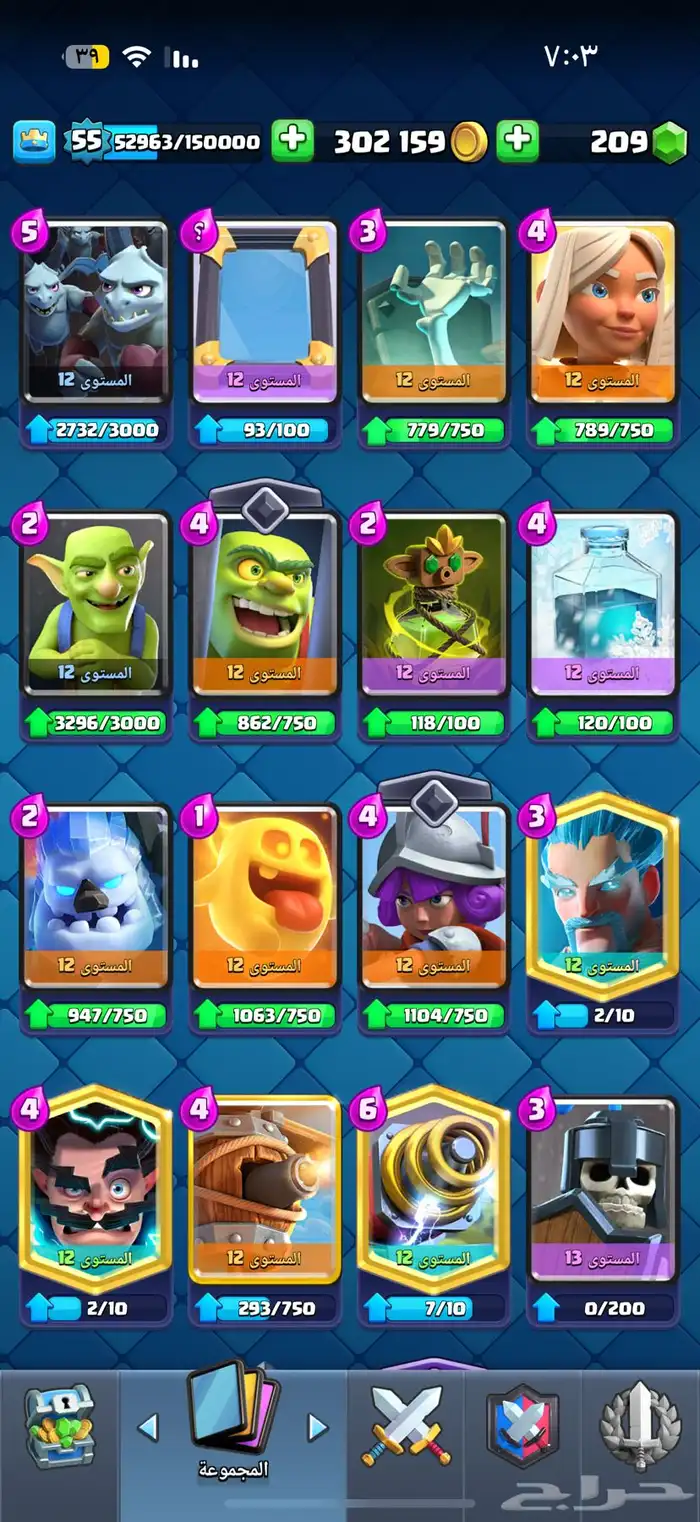Switch to the shop chest tab
The height and width of the screenshot is (1522, 700).
[x=59, y=1427]
